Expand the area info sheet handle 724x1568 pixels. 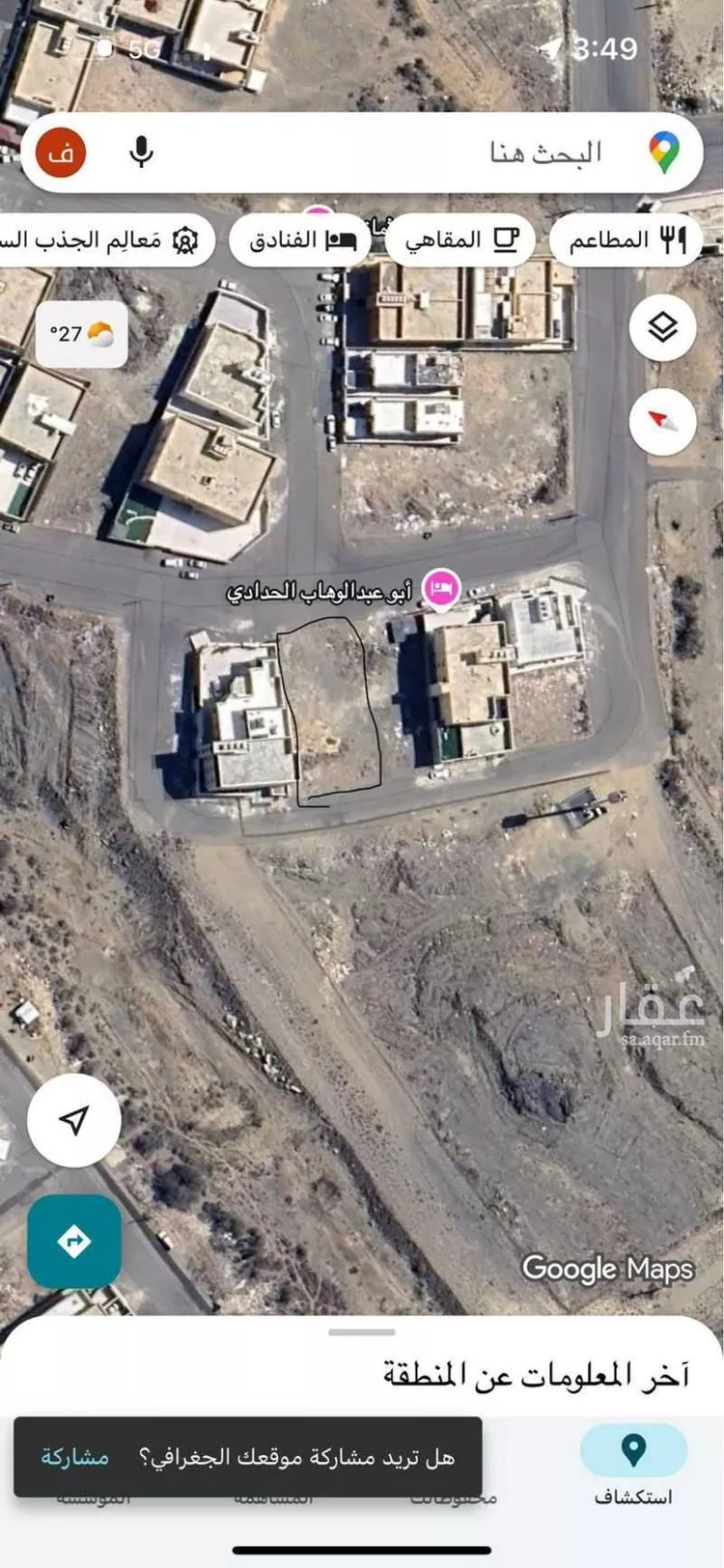pos(361,1332)
